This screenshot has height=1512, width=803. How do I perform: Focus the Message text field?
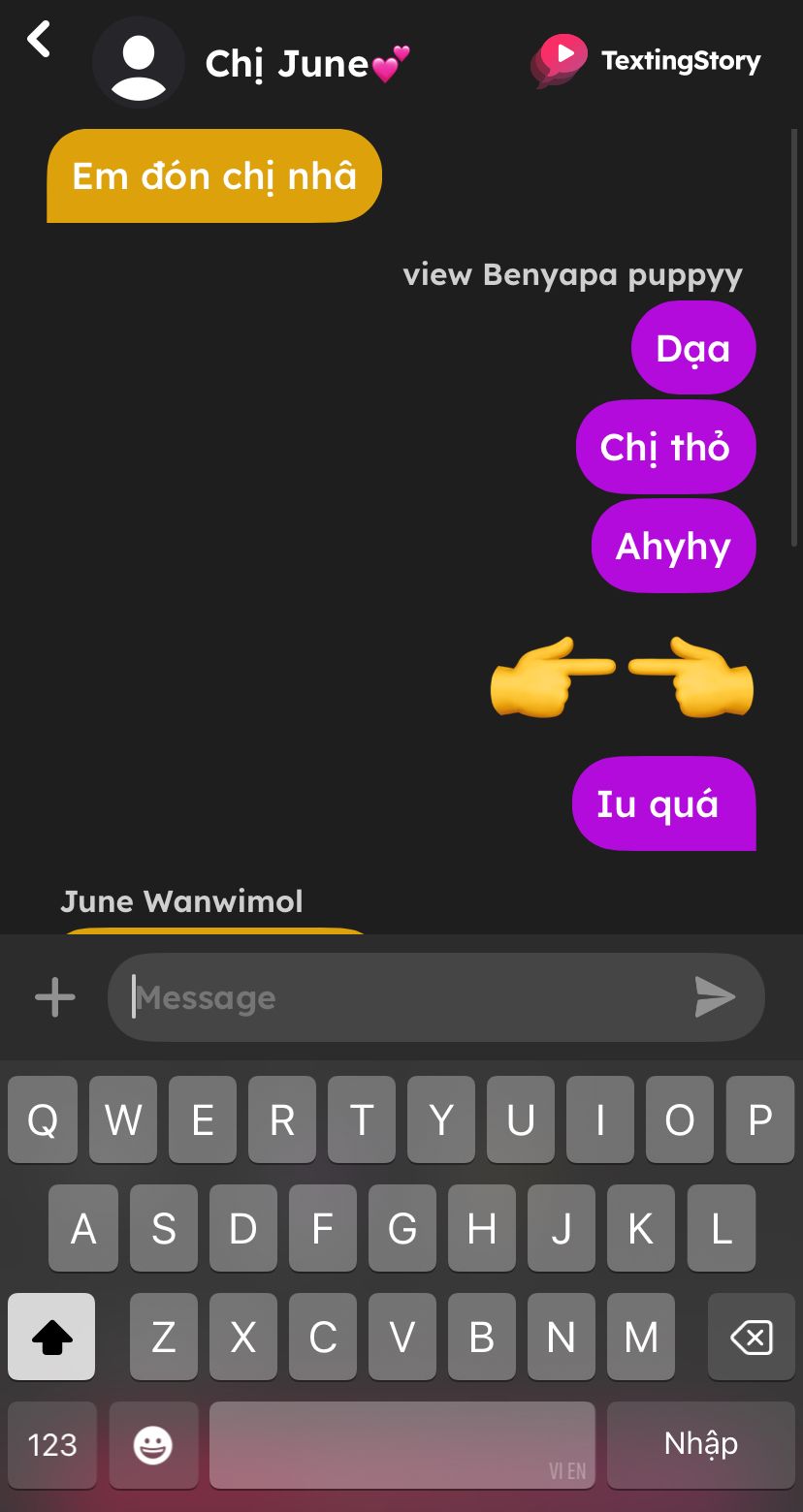[407, 997]
